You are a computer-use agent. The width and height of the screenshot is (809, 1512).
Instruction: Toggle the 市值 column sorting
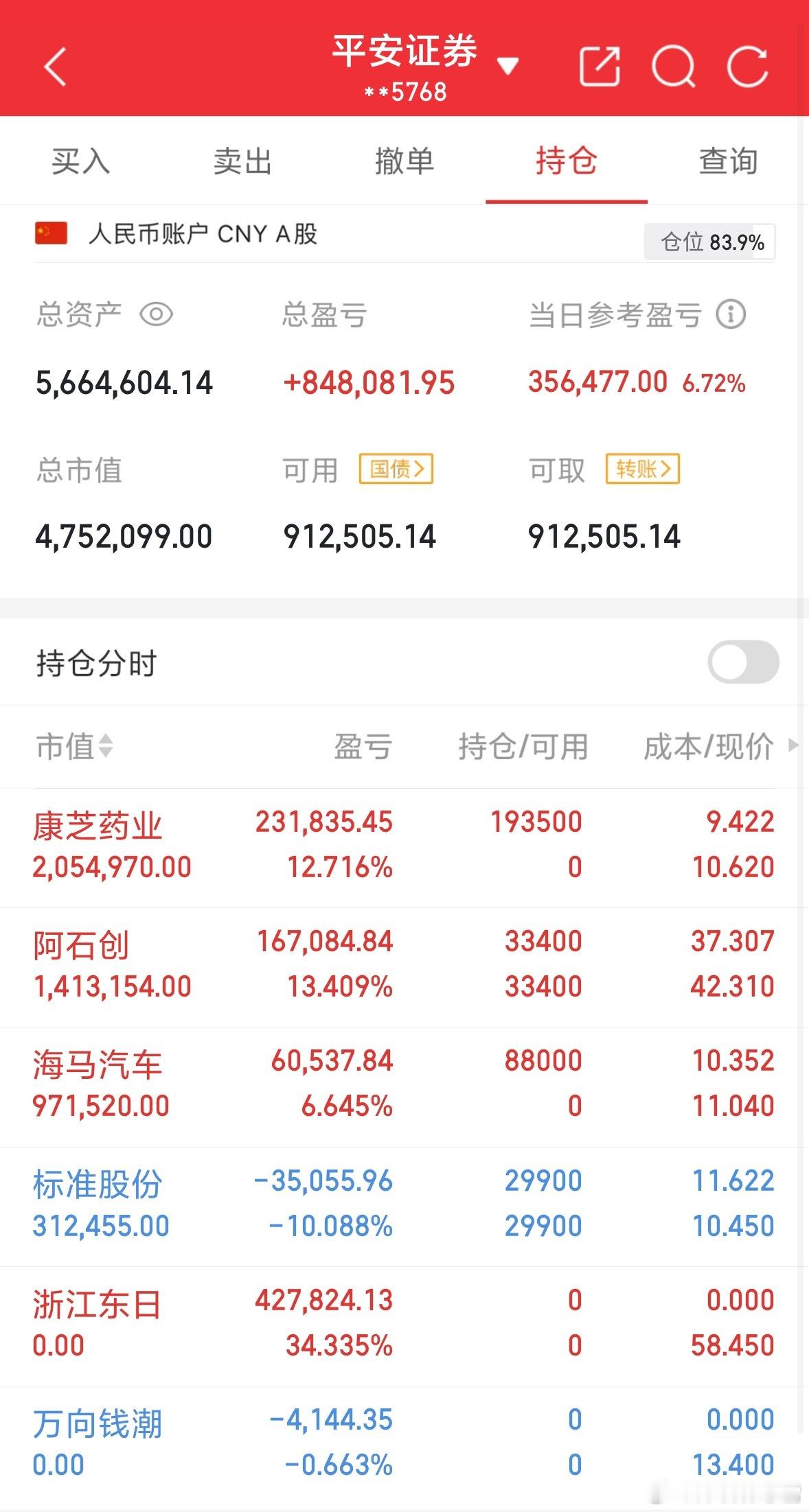71,747
